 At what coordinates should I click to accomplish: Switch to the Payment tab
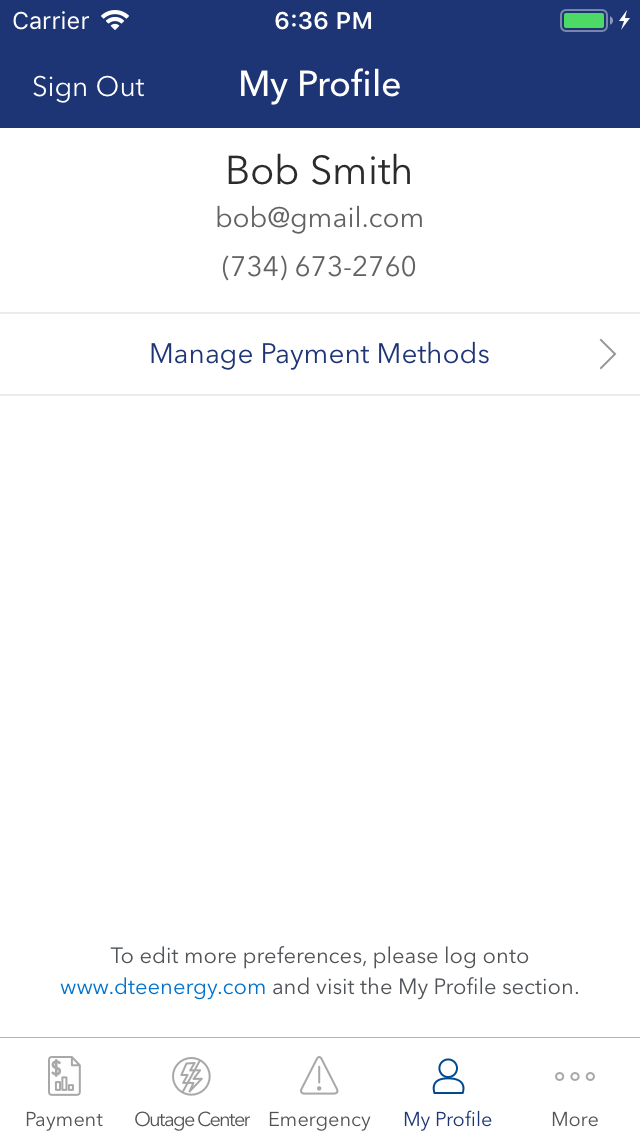pos(64,1091)
